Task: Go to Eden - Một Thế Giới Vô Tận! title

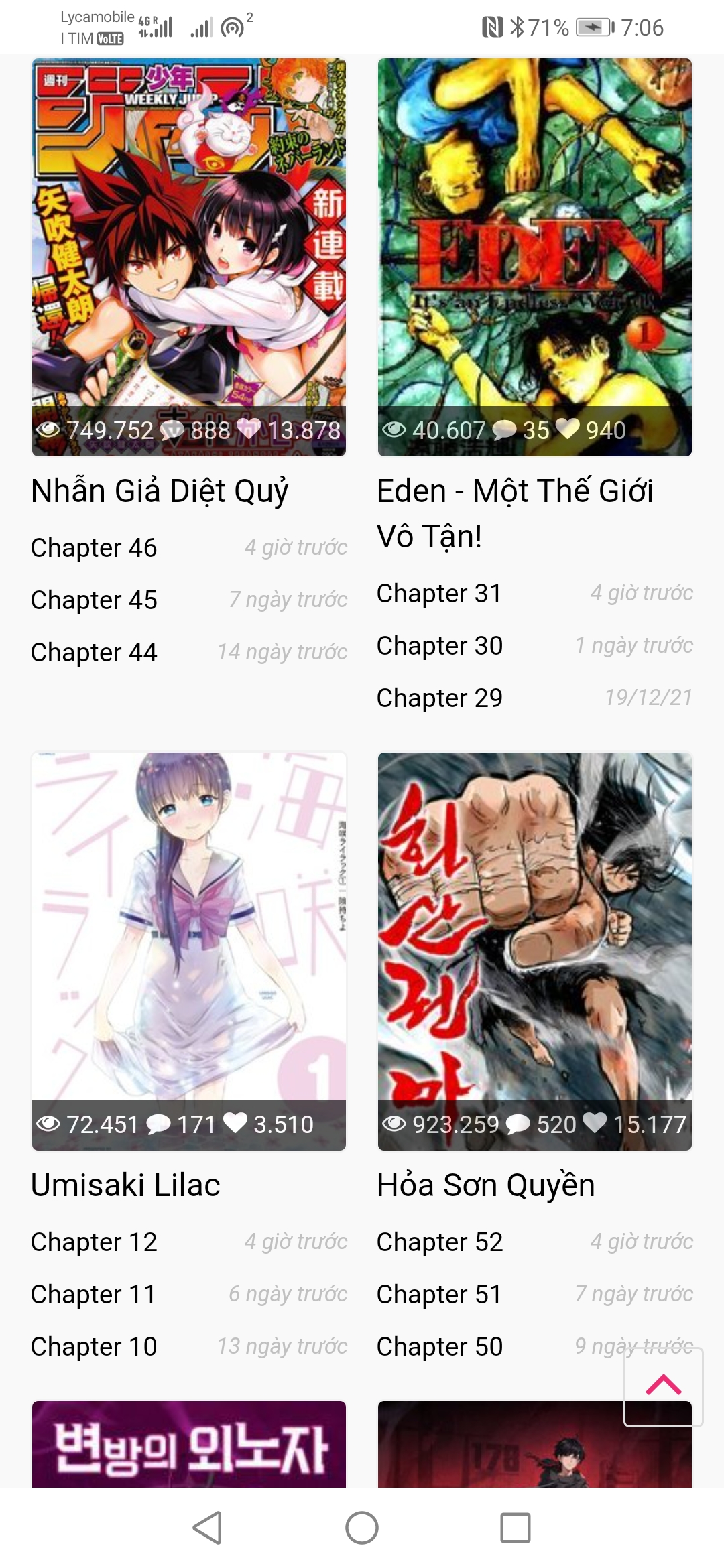Action: point(514,513)
